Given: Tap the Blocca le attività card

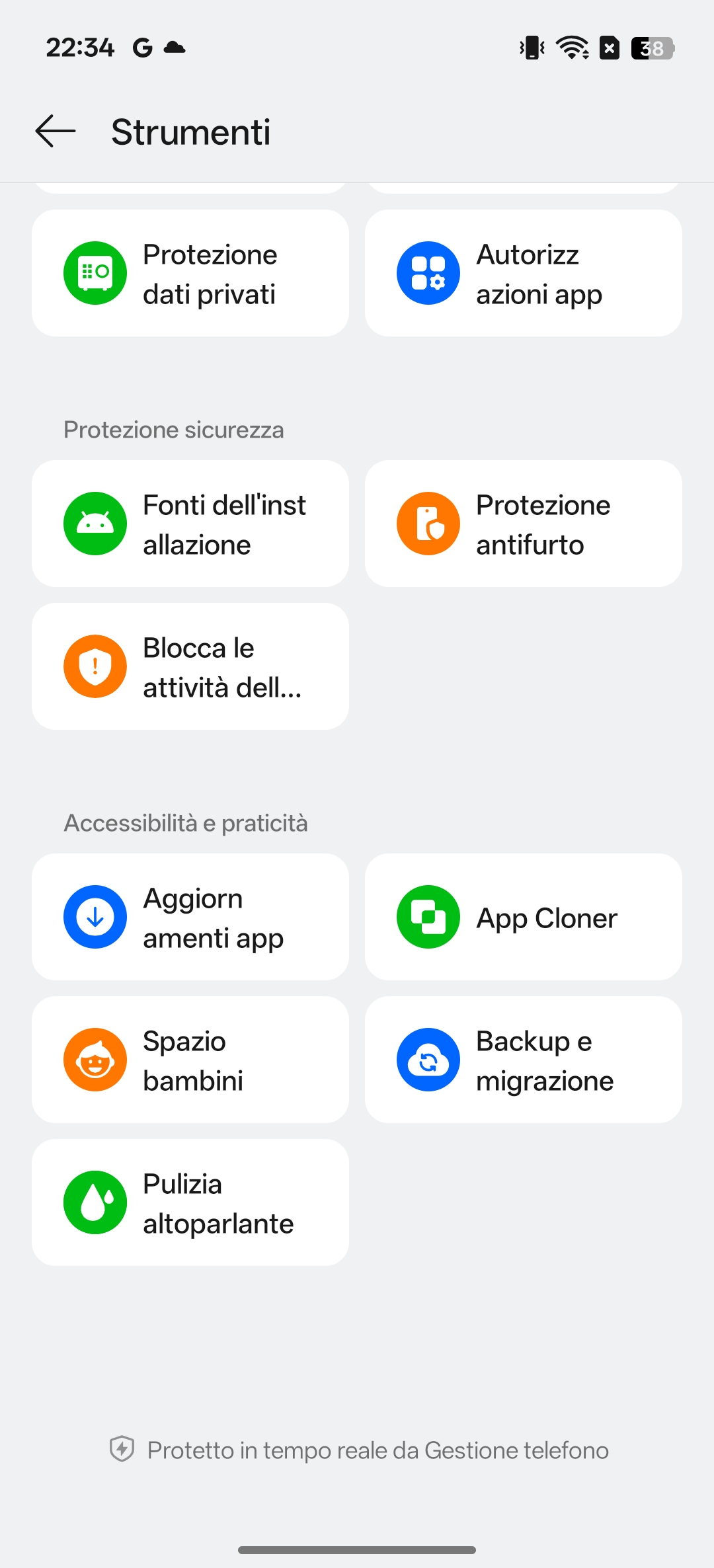Looking at the screenshot, I should pos(190,666).
